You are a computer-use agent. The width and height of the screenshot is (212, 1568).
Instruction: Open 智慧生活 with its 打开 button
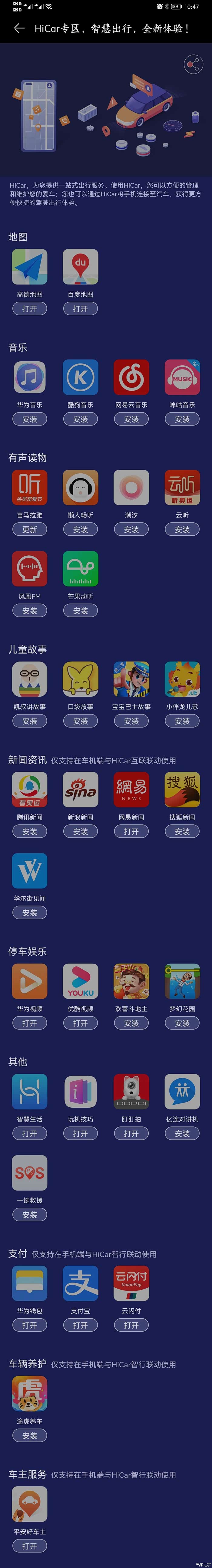pyautogui.click(x=30, y=1133)
